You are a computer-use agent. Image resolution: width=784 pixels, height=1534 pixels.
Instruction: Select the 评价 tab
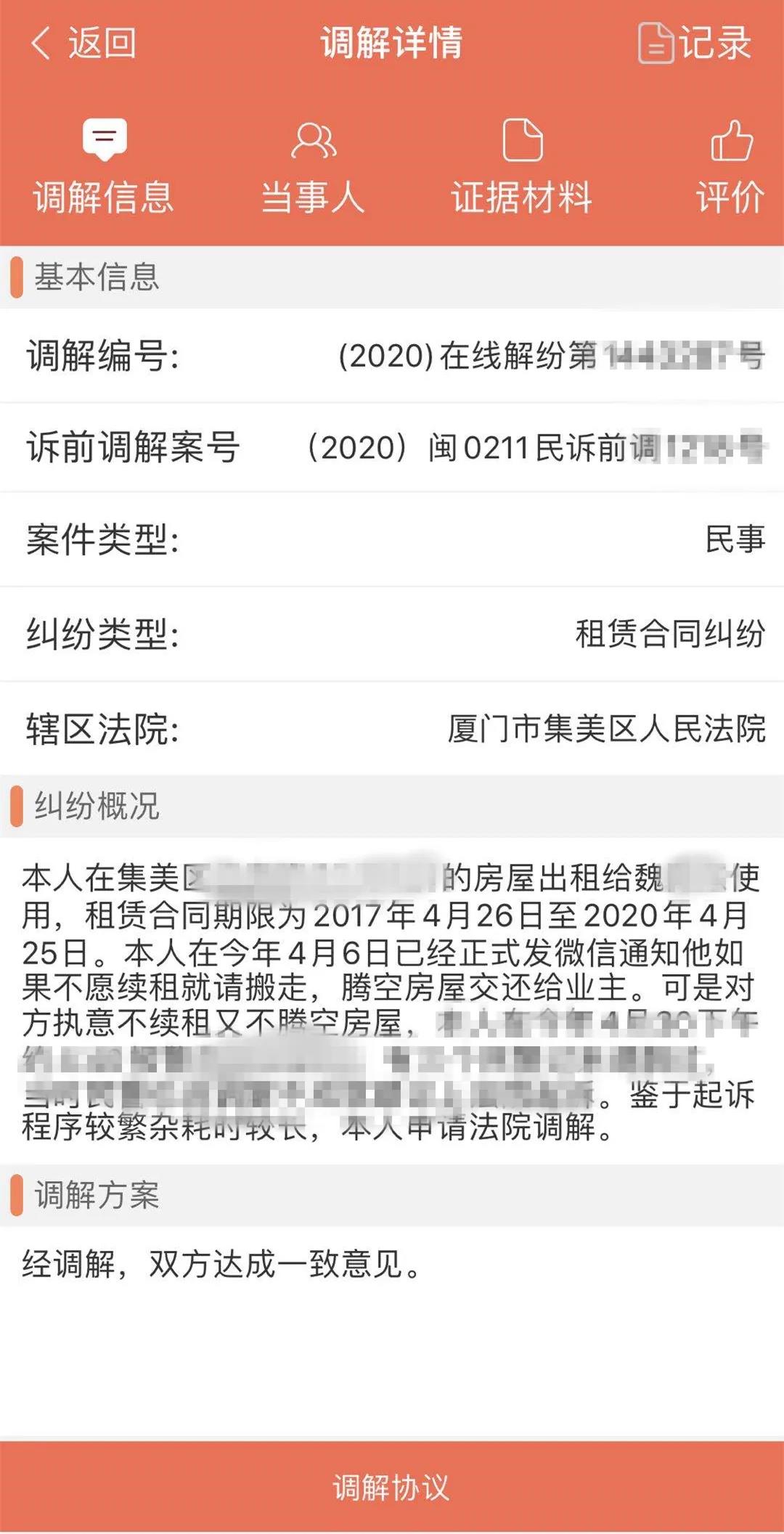[730, 167]
